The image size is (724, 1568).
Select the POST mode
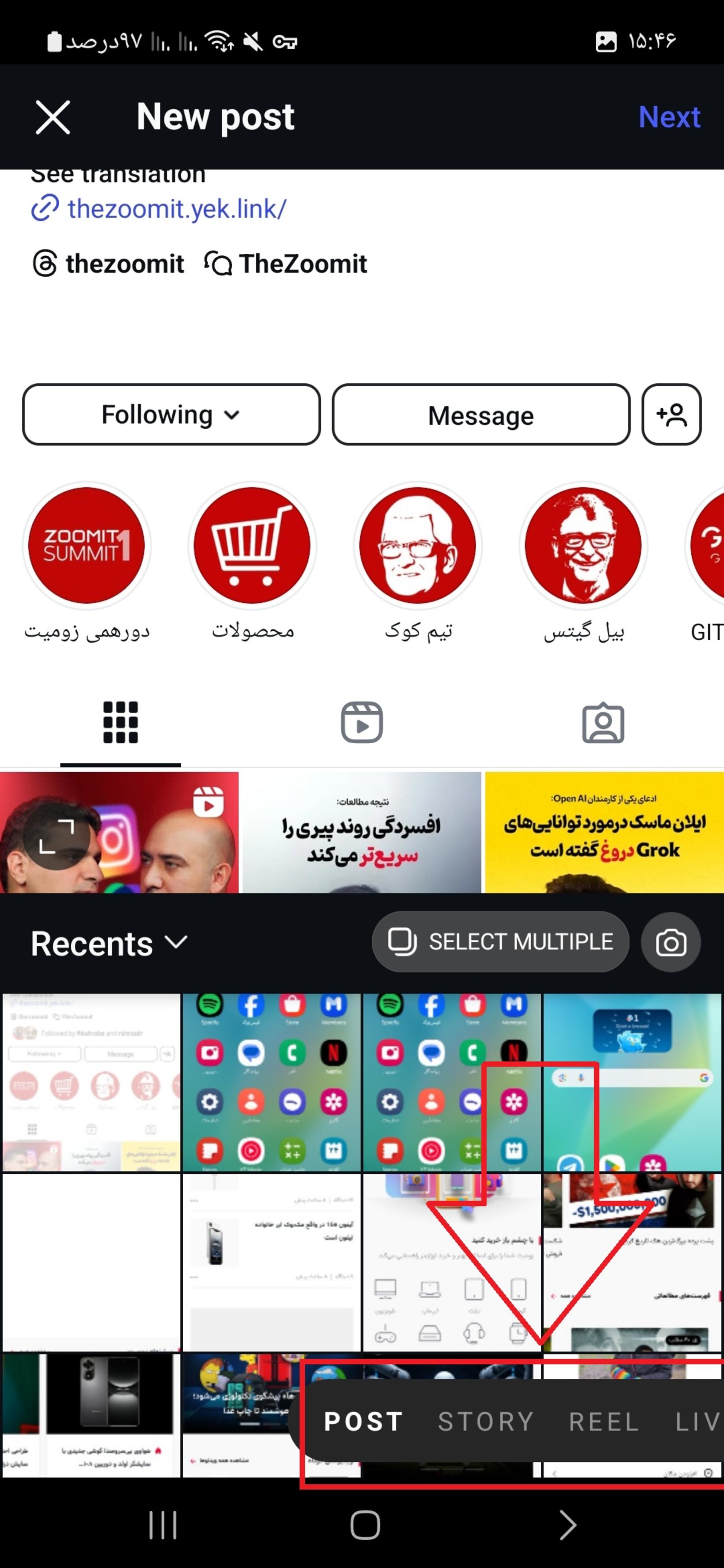364,1422
